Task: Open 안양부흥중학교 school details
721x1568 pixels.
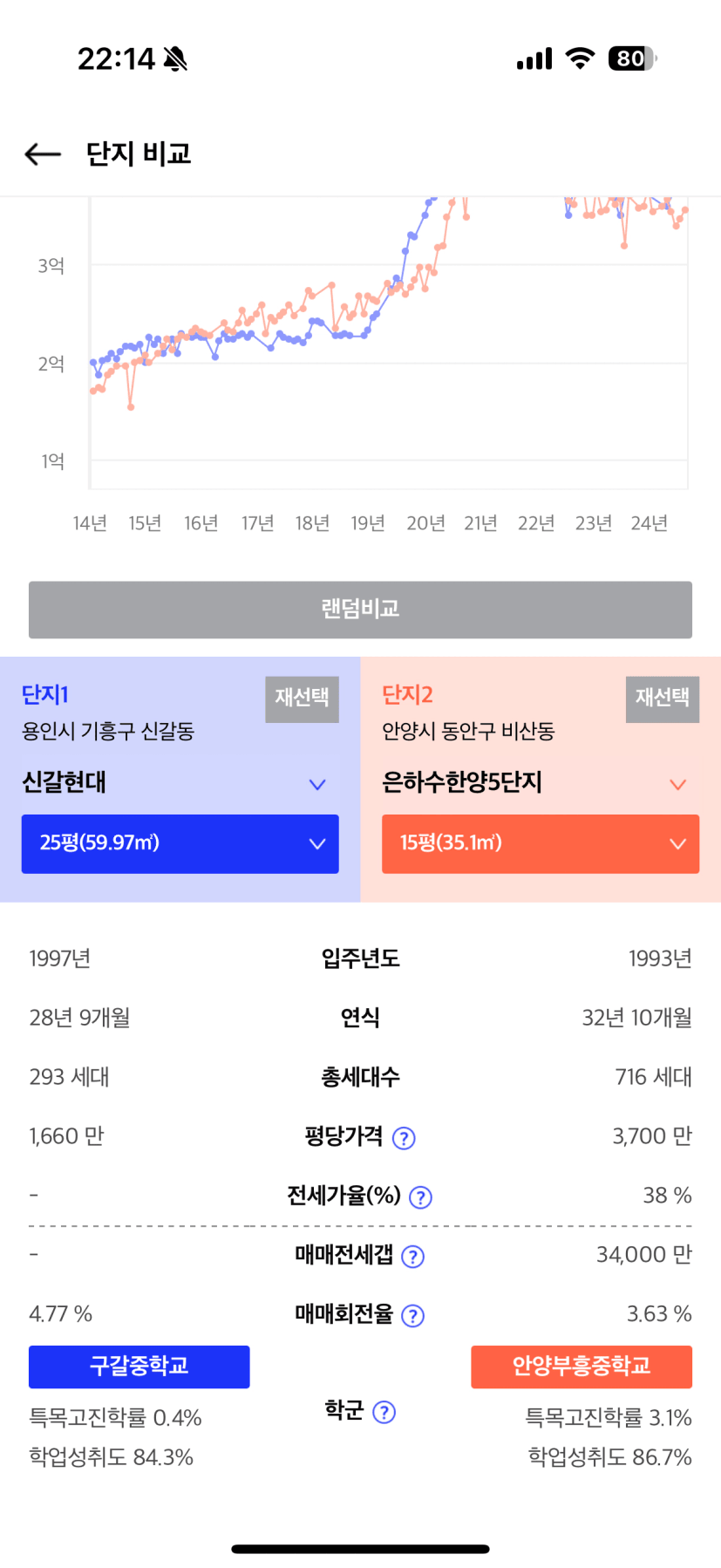Action: click(x=582, y=1367)
